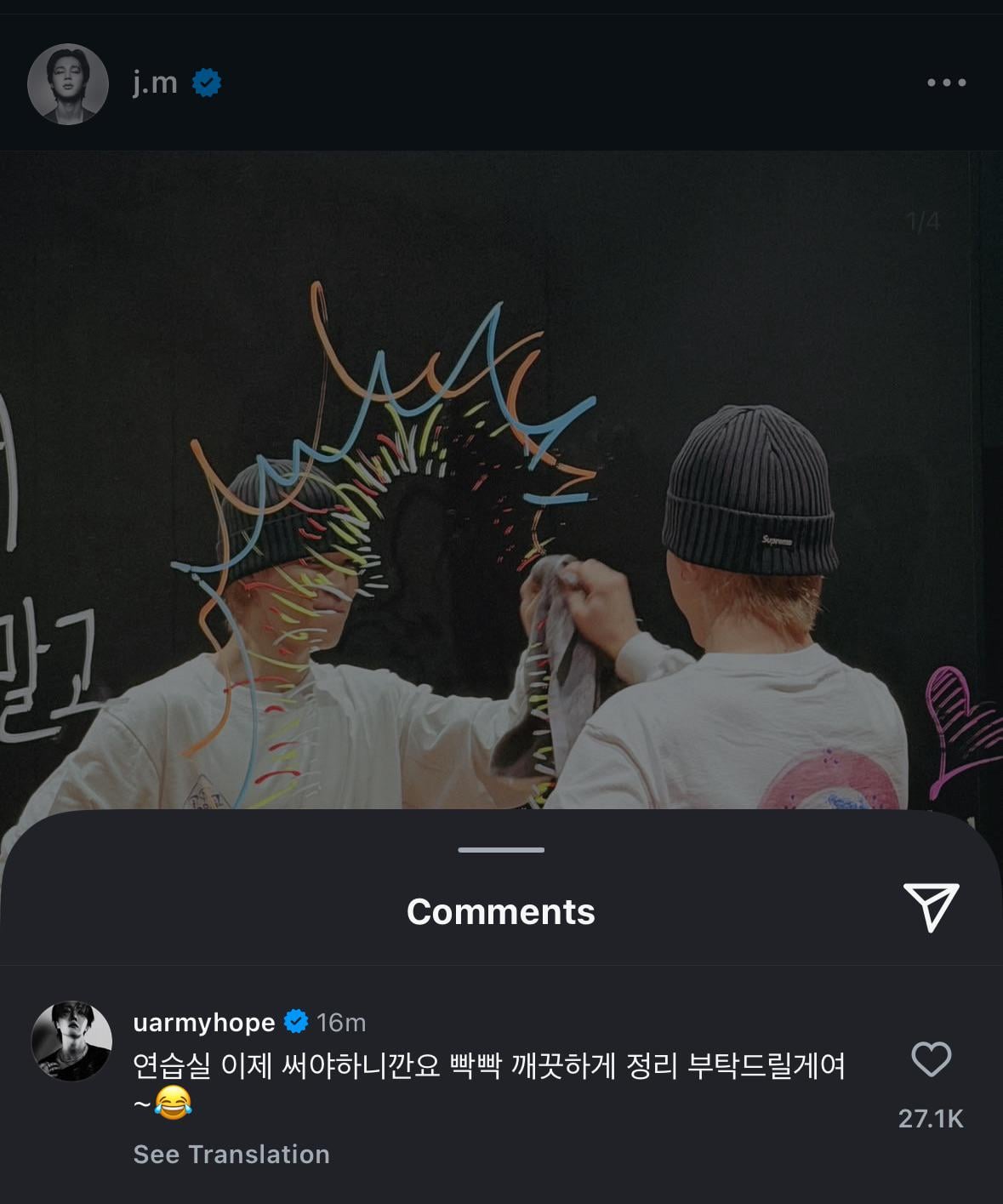Like uarmyhope's comment with the heart icon
1003x1204 pixels.
click(x=932, y=1060)
